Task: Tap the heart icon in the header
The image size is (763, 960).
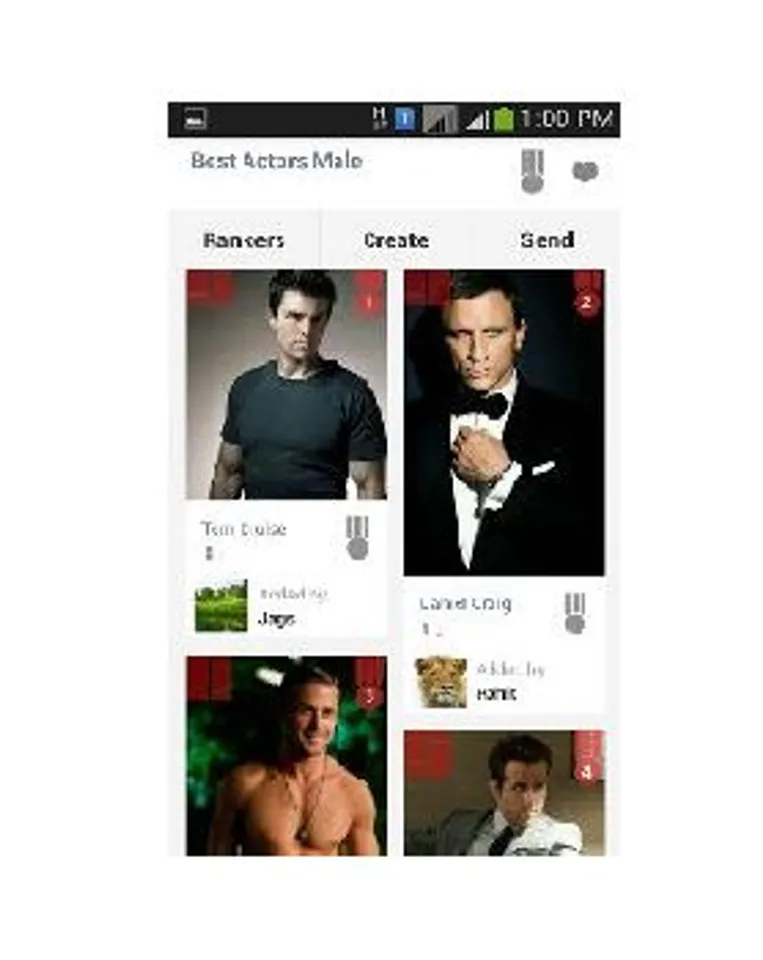Action: pos(585,172)
